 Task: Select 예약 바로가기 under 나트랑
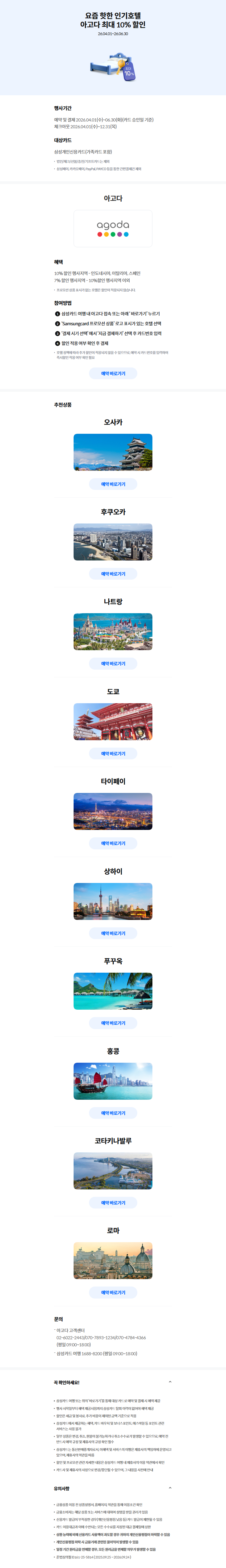click(113, 664)
